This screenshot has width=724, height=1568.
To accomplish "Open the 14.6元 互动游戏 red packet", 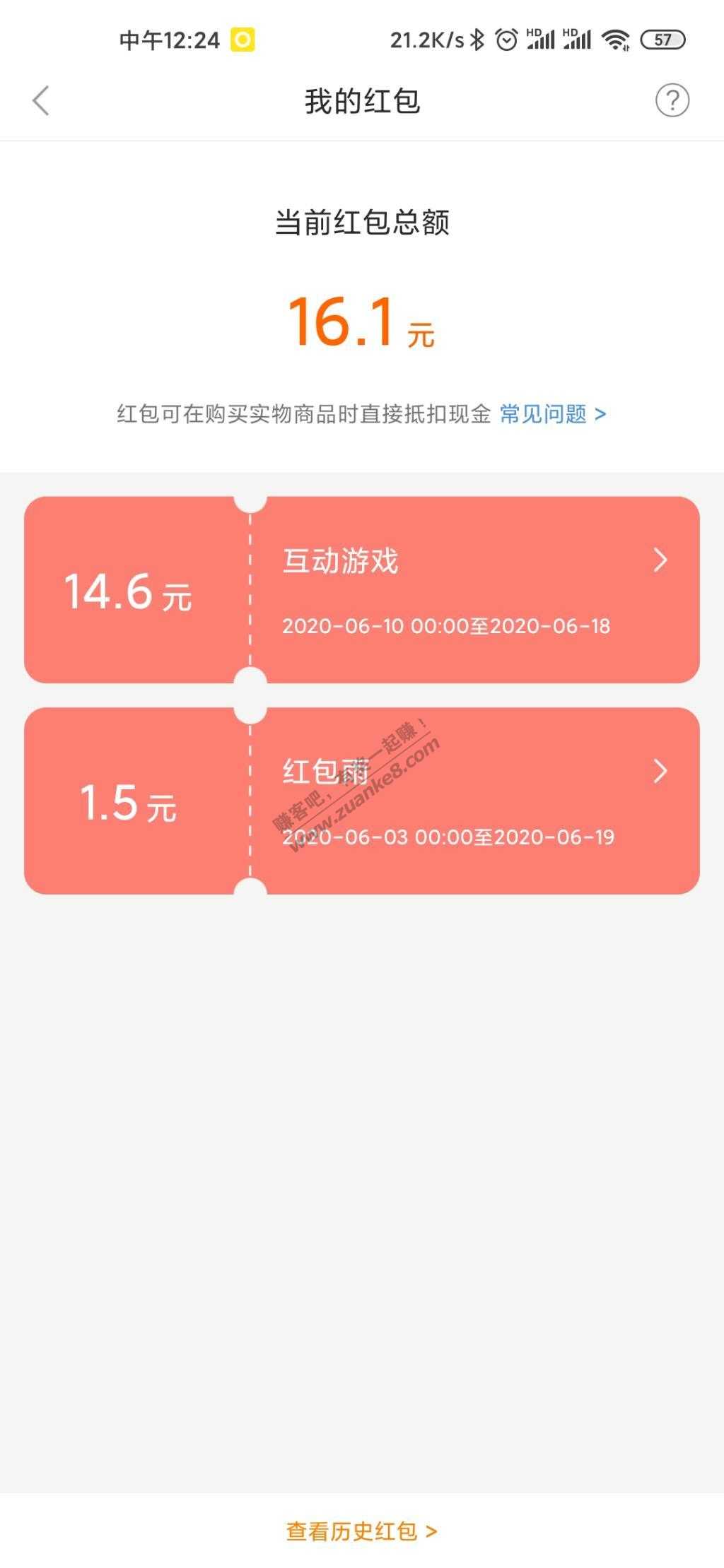I will pos(362,589).
